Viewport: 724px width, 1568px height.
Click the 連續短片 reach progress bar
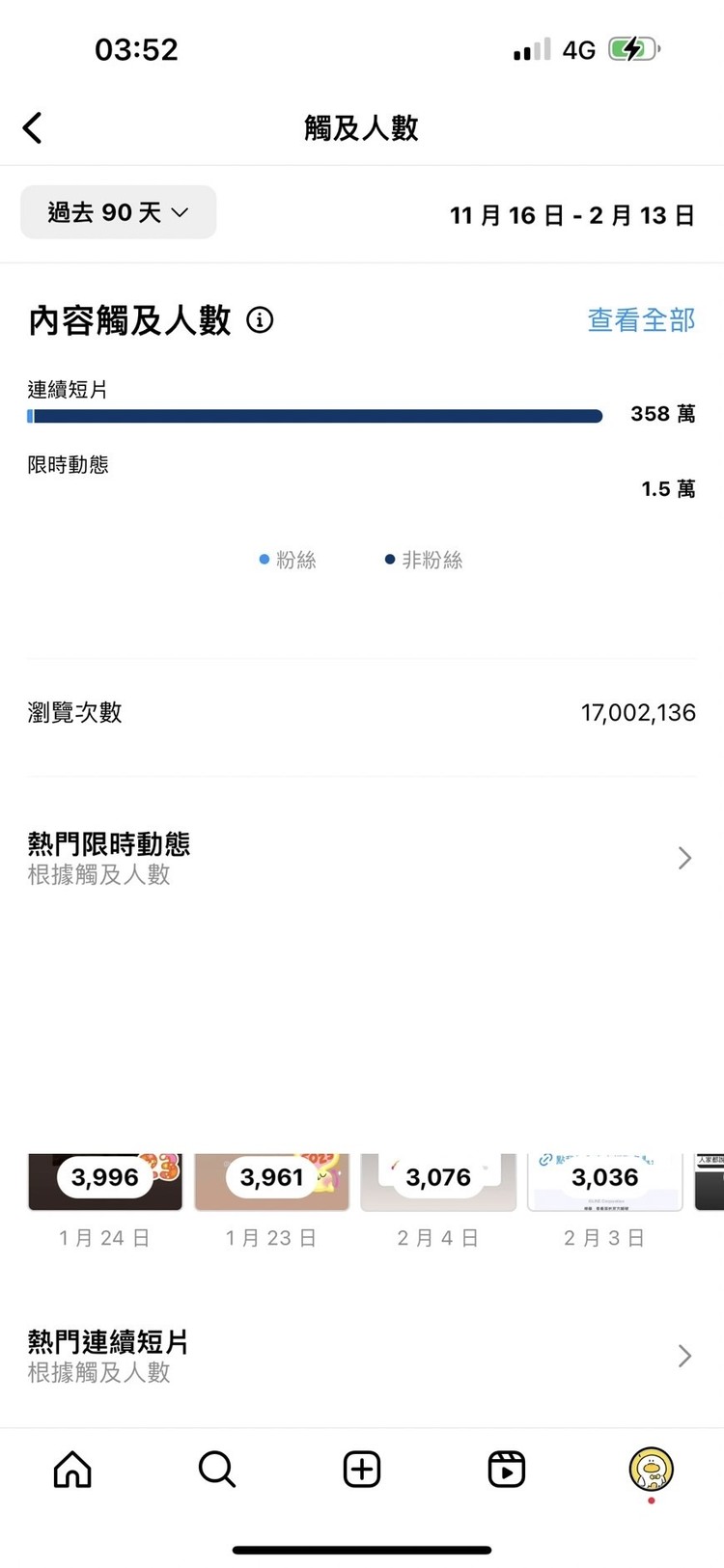(x=316, y=415)
